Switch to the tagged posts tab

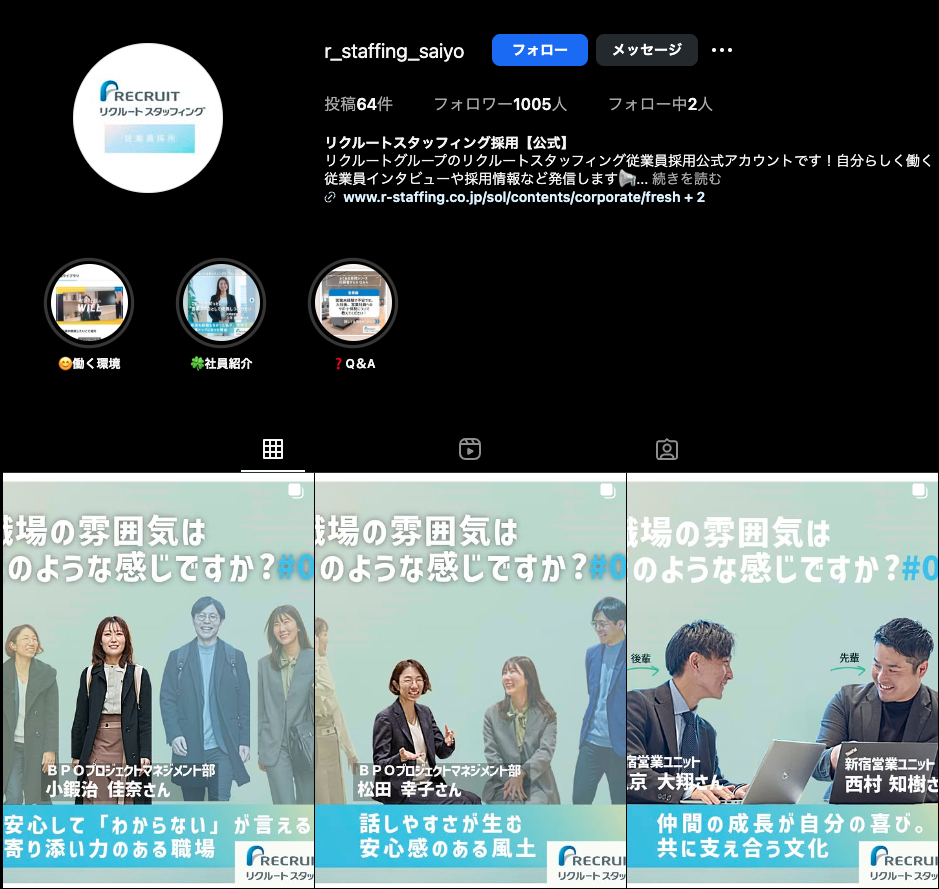pos(667,450)
